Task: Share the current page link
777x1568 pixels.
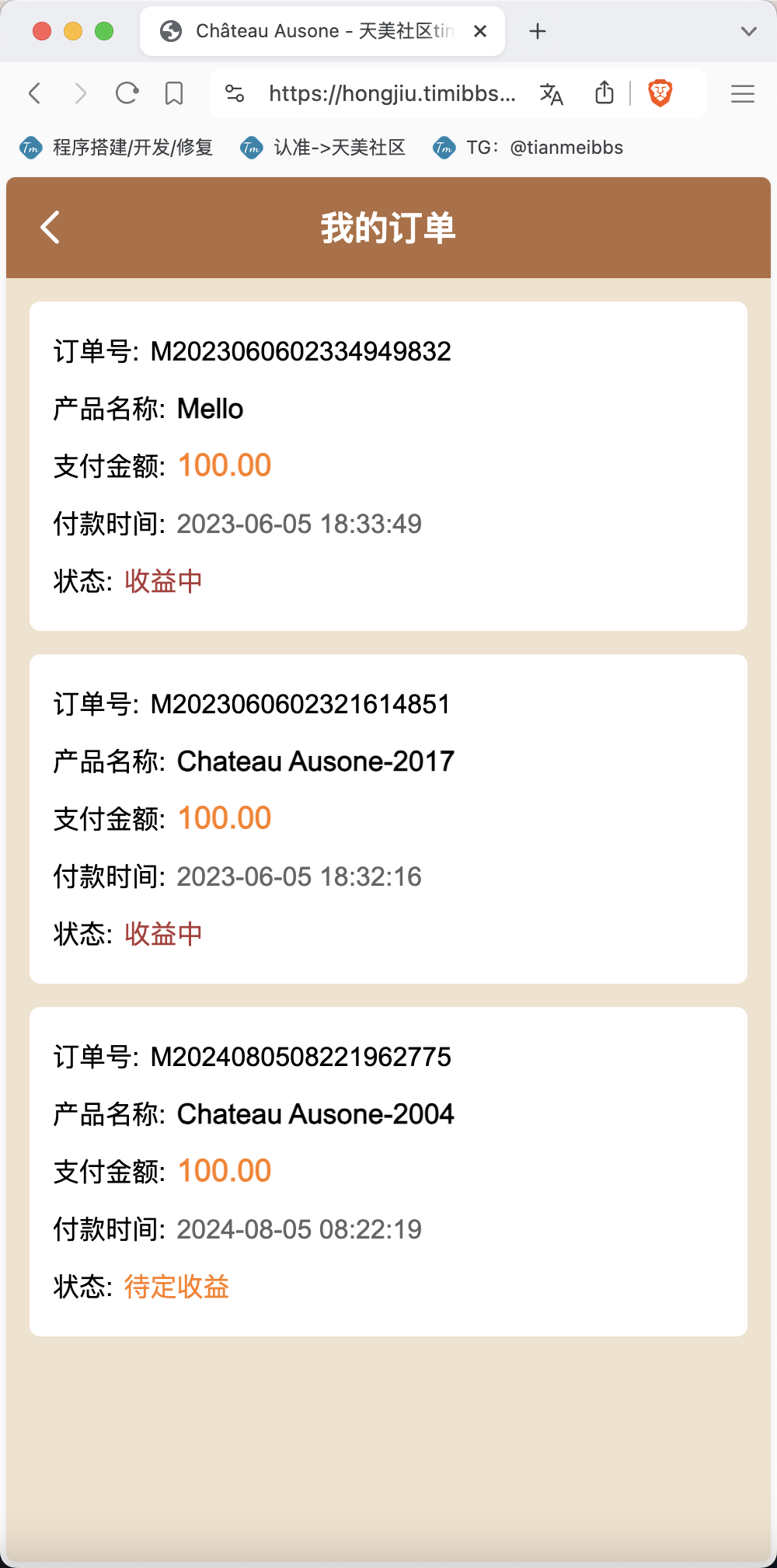Action: click(605, 92)
